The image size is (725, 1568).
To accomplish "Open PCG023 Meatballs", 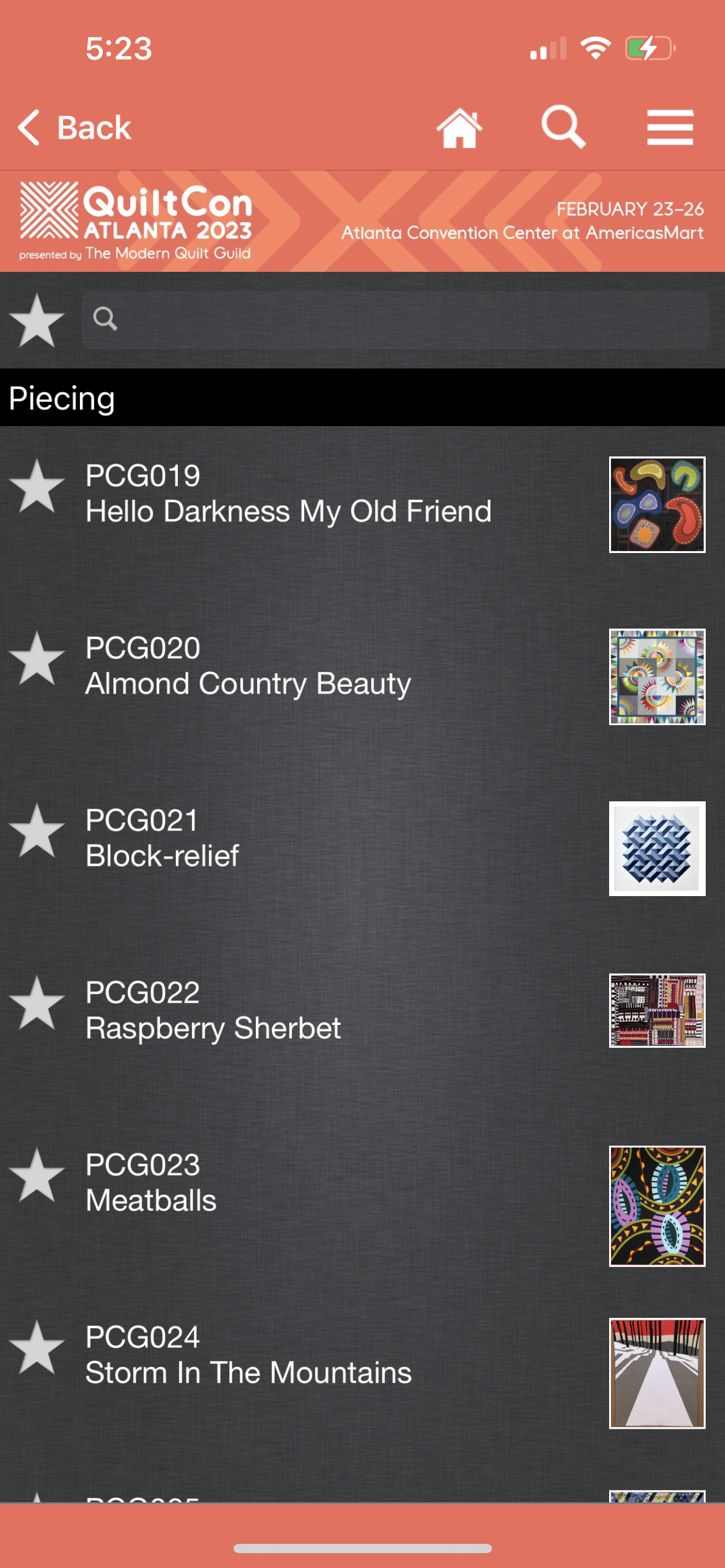I will coord(151,1183).
